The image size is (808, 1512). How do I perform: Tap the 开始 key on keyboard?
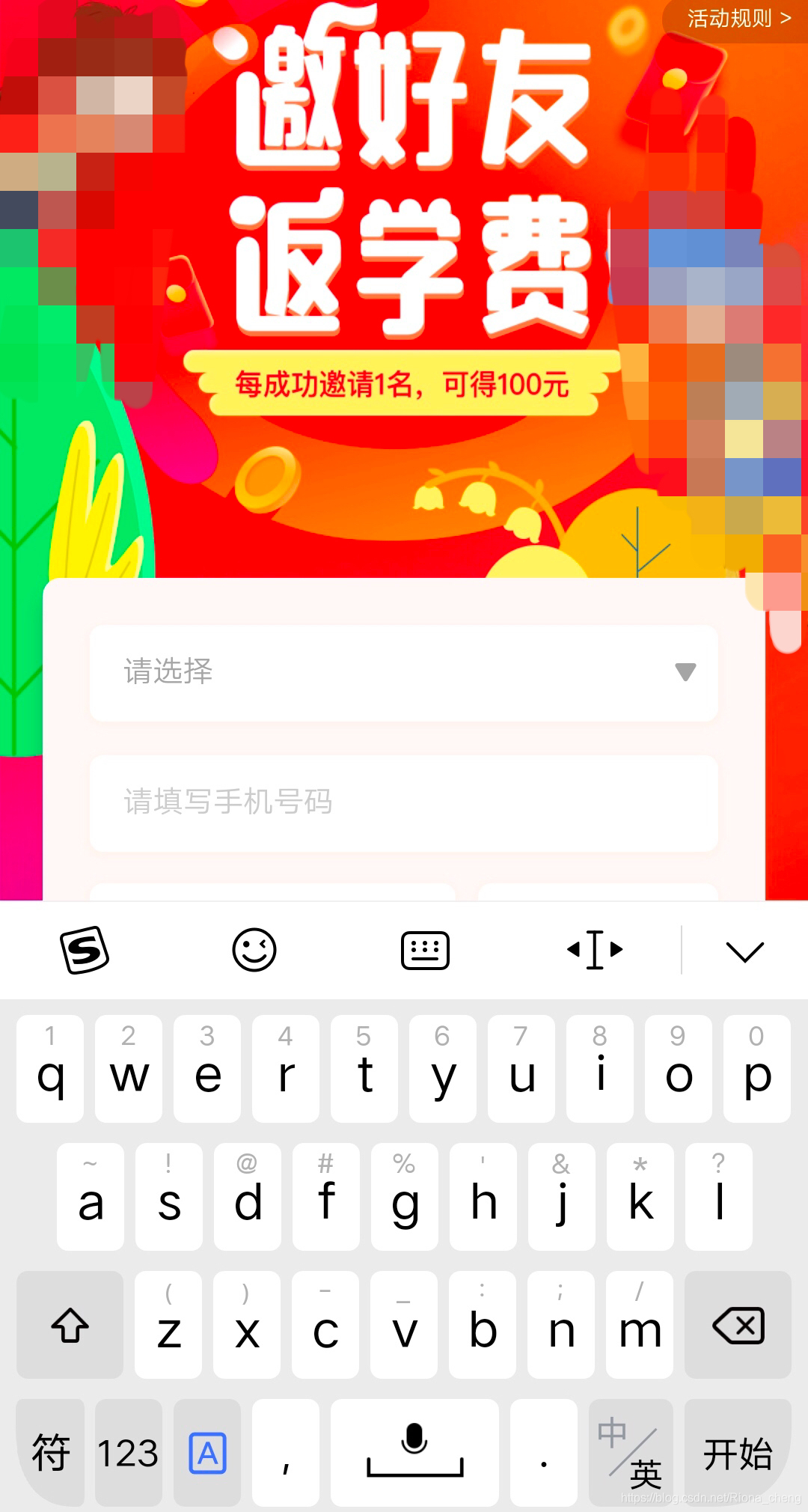coord(738,1453)
